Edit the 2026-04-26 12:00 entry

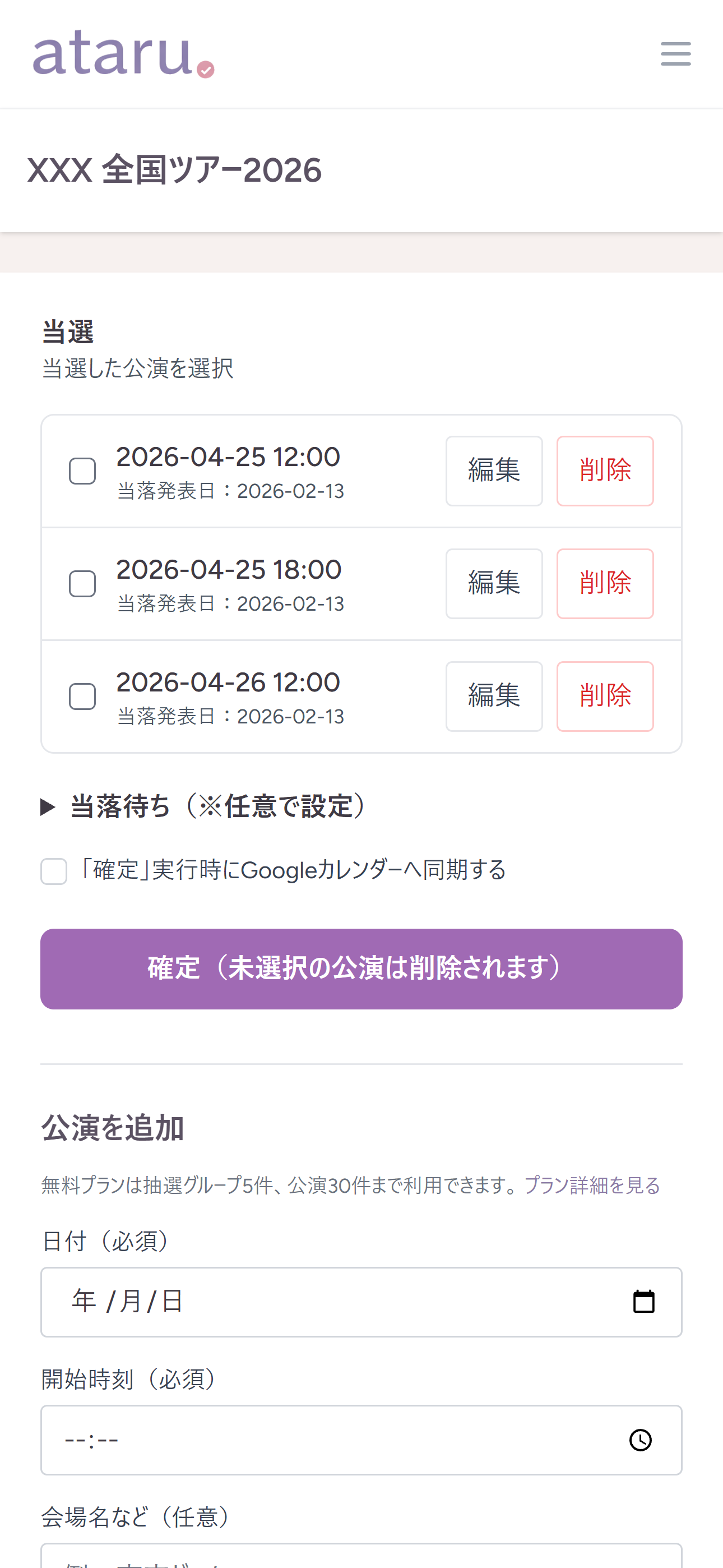[494, 696]
